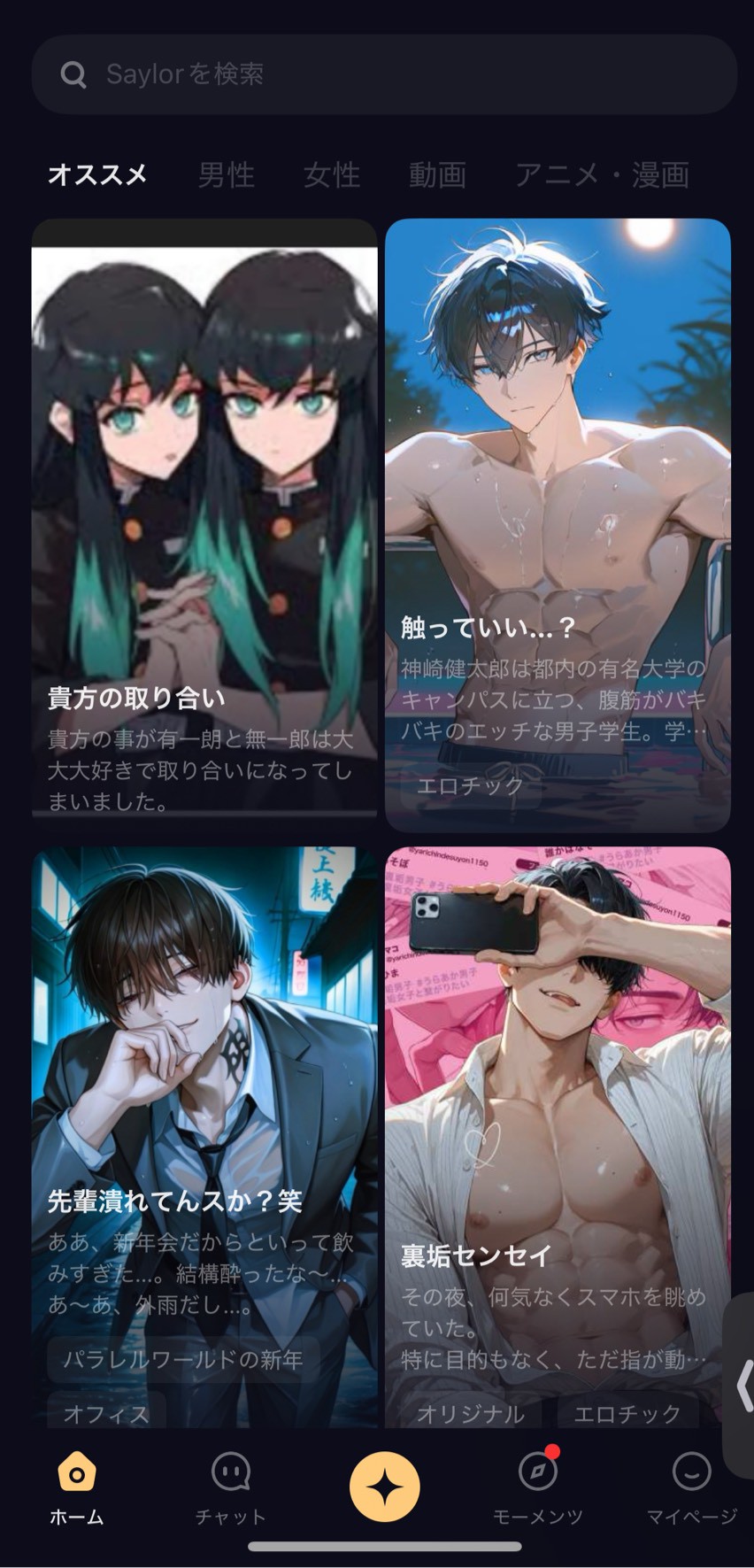Switch to the 男性 tab
The width and height of the screenshot is (754, 1568).
click(x=227, y=174)
